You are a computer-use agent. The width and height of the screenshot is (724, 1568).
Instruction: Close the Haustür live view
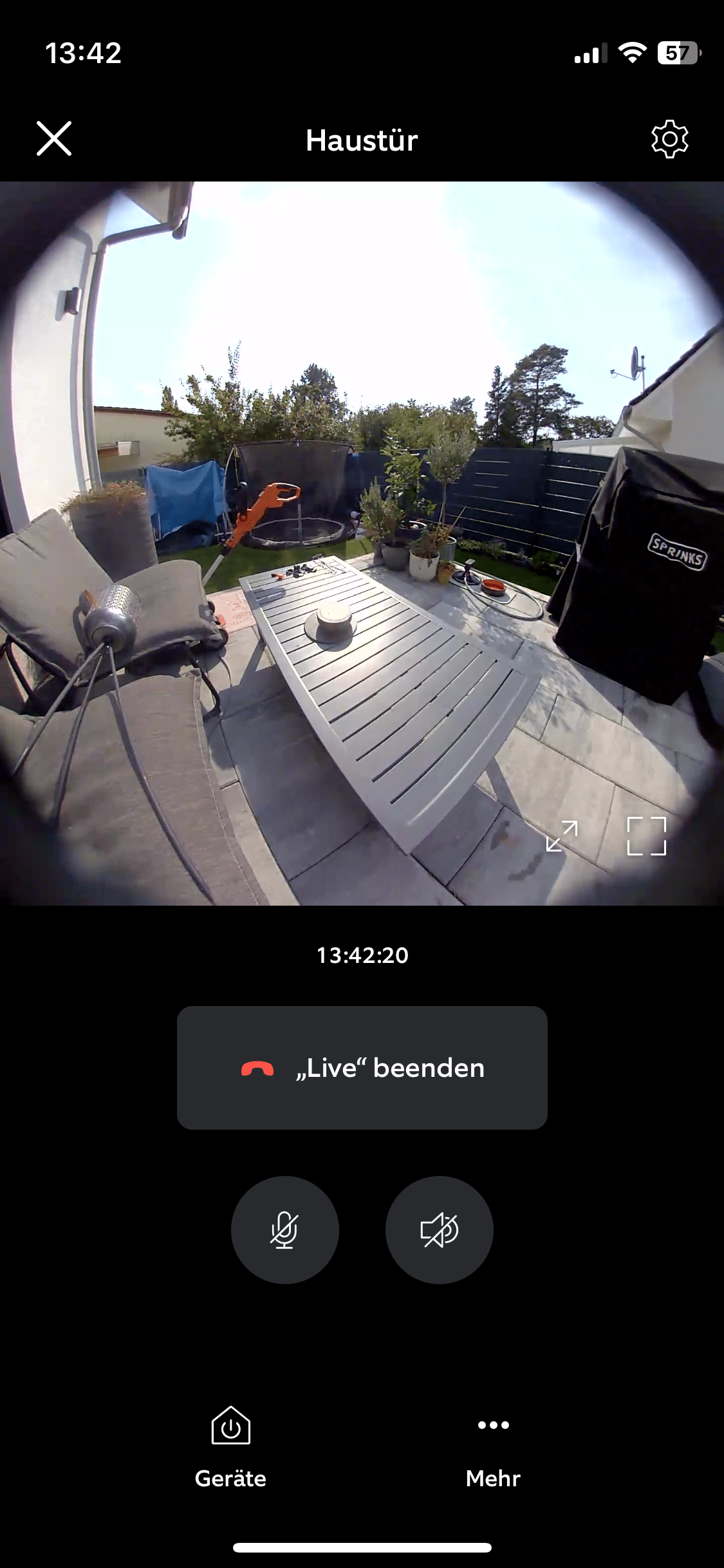click(x=54, y=138)
